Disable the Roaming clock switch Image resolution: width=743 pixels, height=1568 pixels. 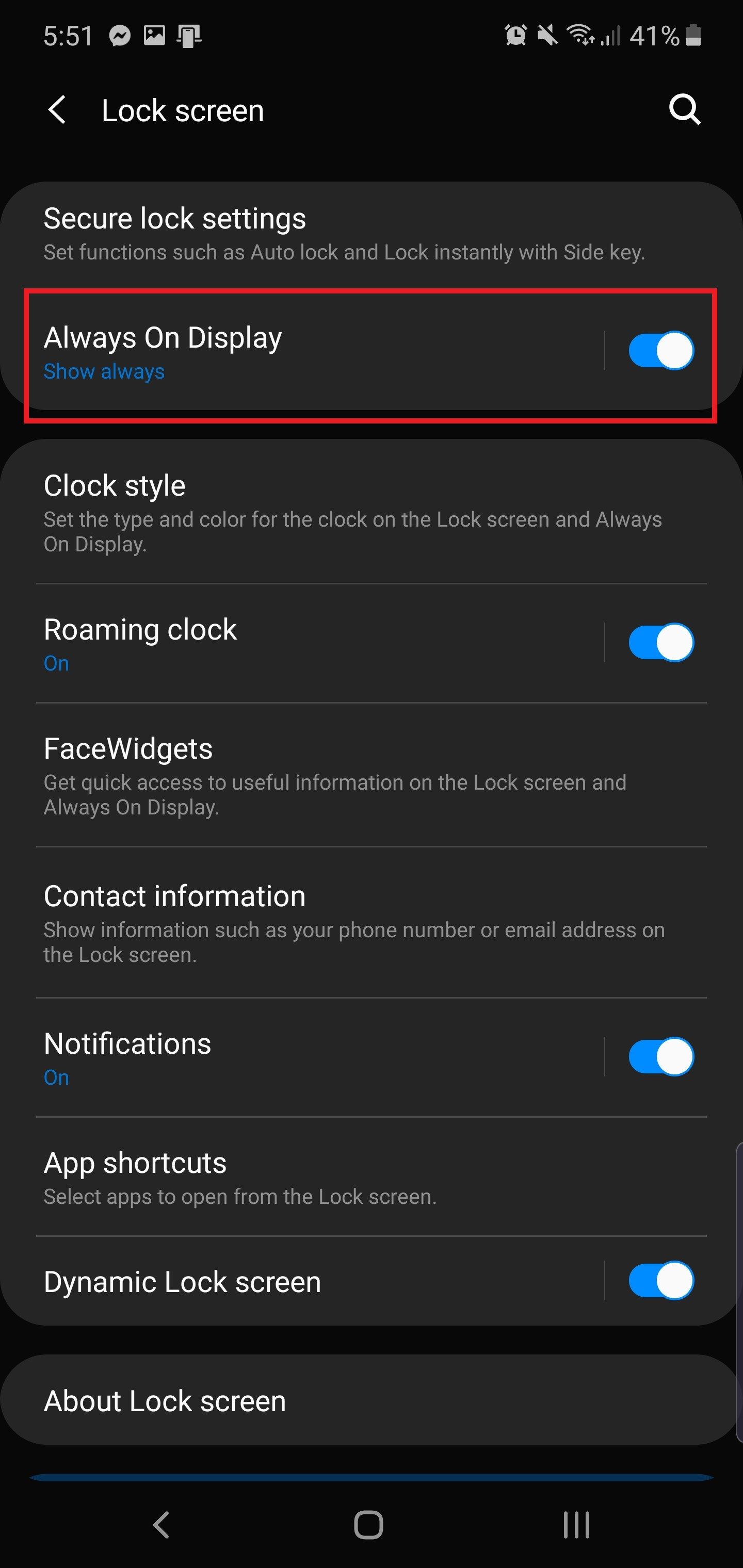[x=661, y=643]
